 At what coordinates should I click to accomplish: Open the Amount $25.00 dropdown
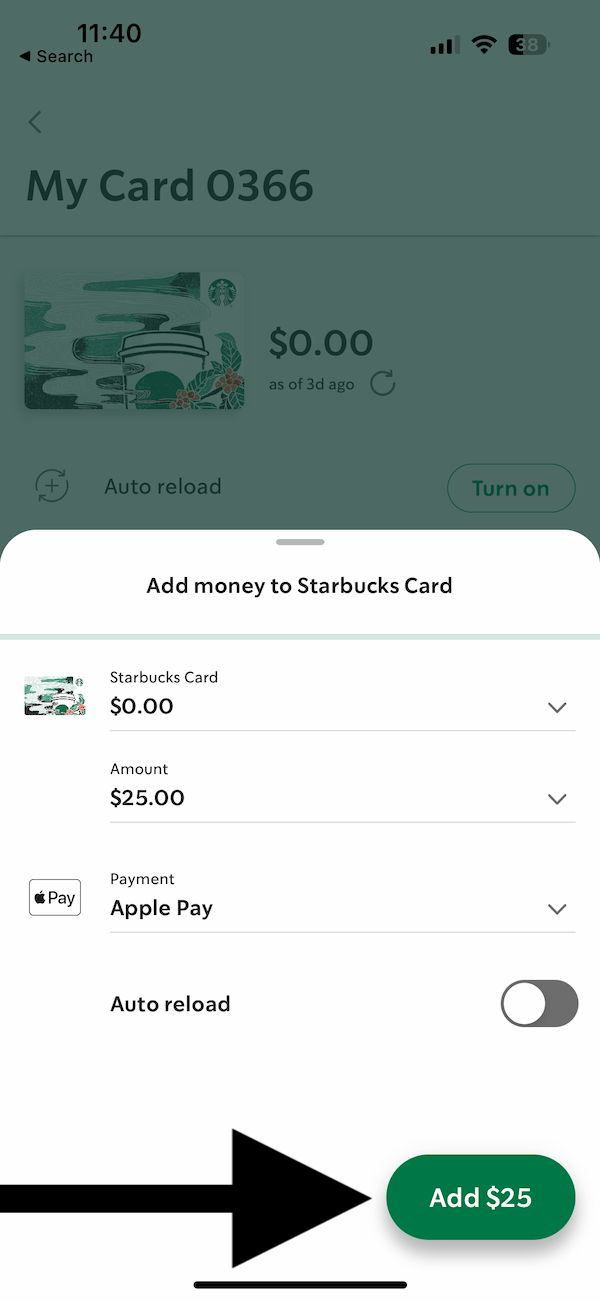(342, 786)
